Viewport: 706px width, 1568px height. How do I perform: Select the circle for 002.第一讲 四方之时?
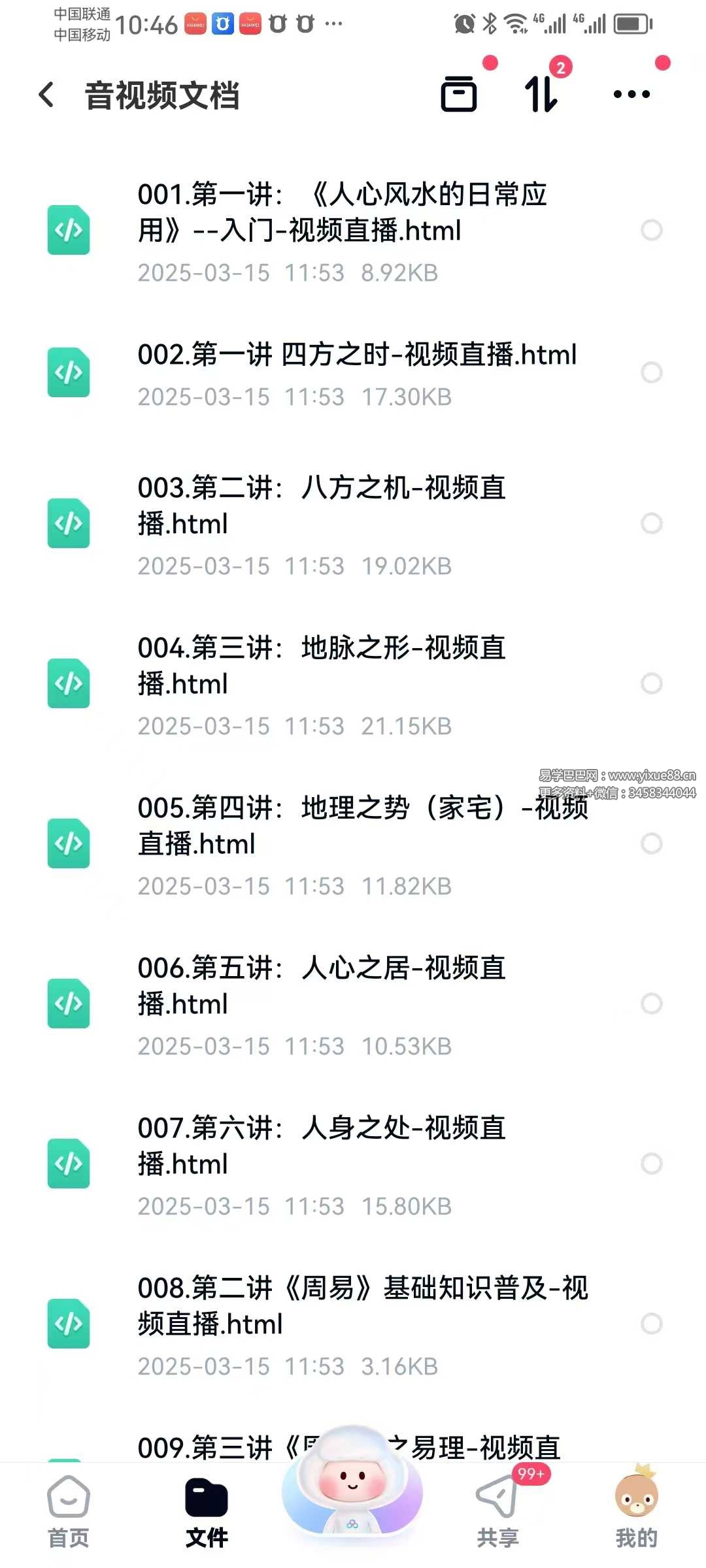coord(652,372)
